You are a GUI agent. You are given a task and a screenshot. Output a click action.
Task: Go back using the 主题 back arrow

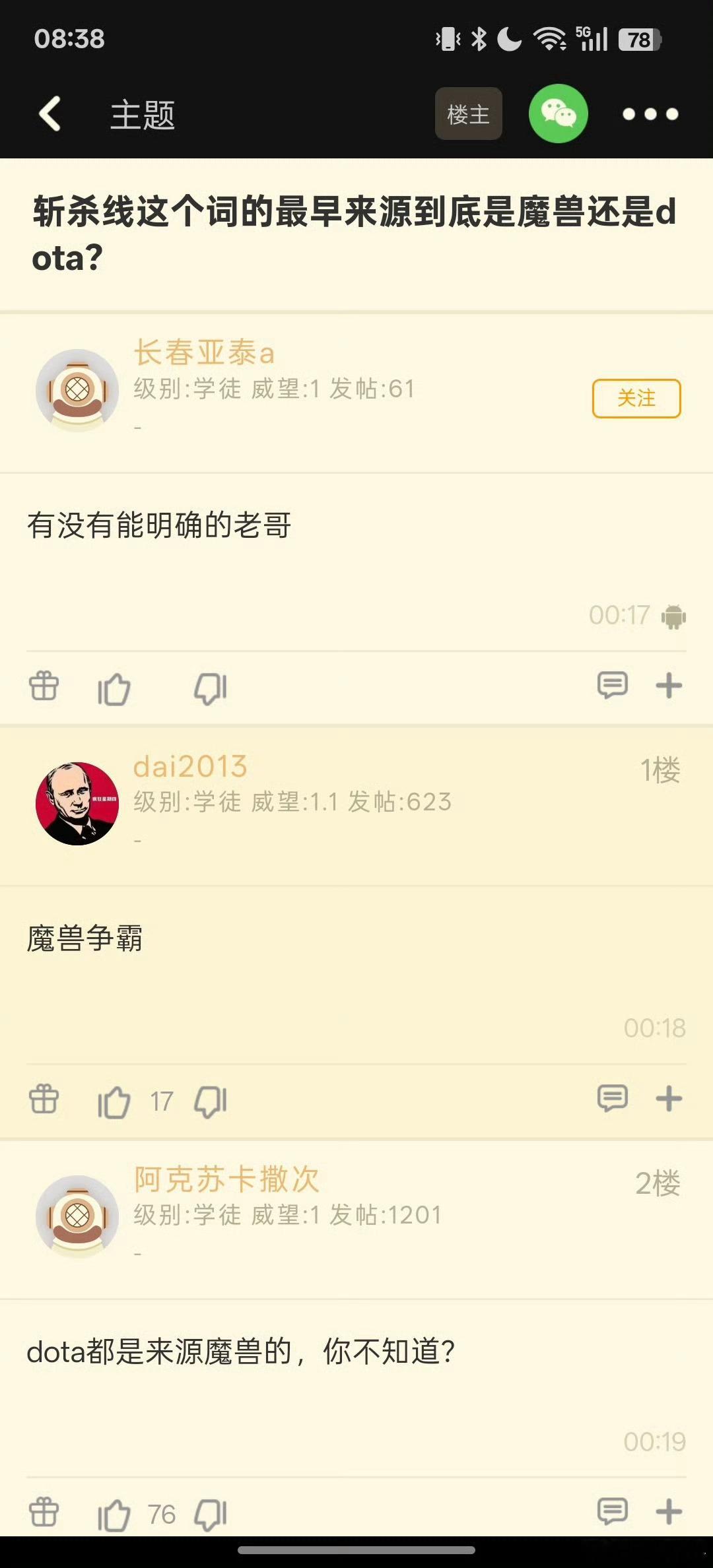[50, 114]
